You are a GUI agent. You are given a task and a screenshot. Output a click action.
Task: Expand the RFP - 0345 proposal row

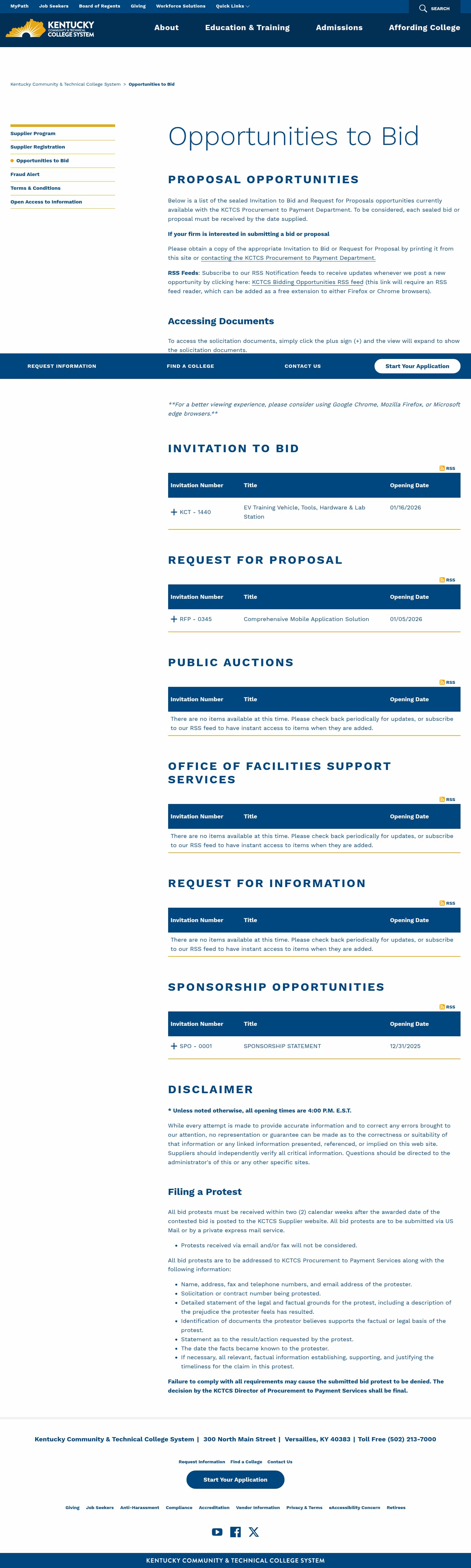(x=174, y=619)
